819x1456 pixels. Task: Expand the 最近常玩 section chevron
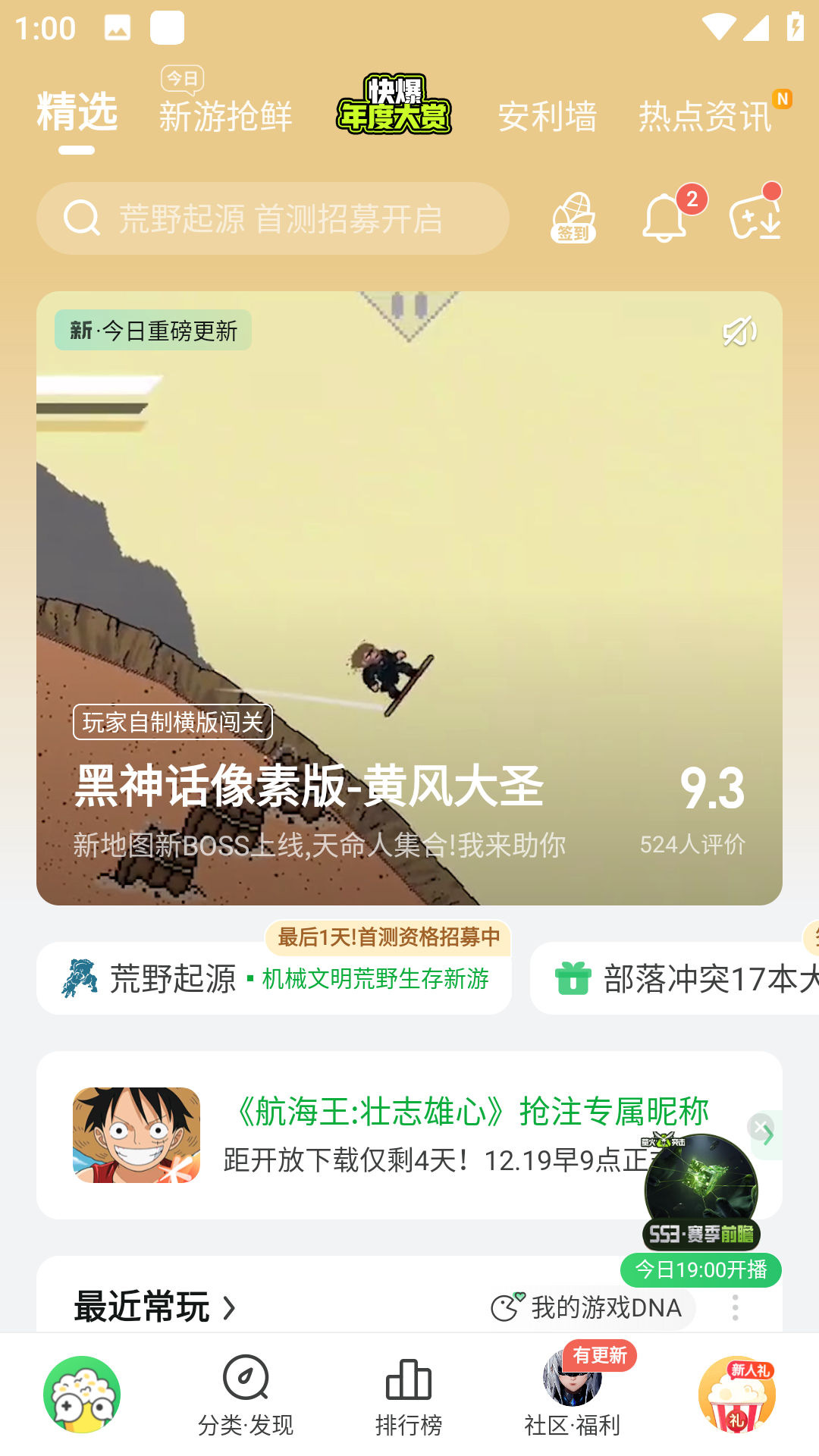[x=230, y=1307]
